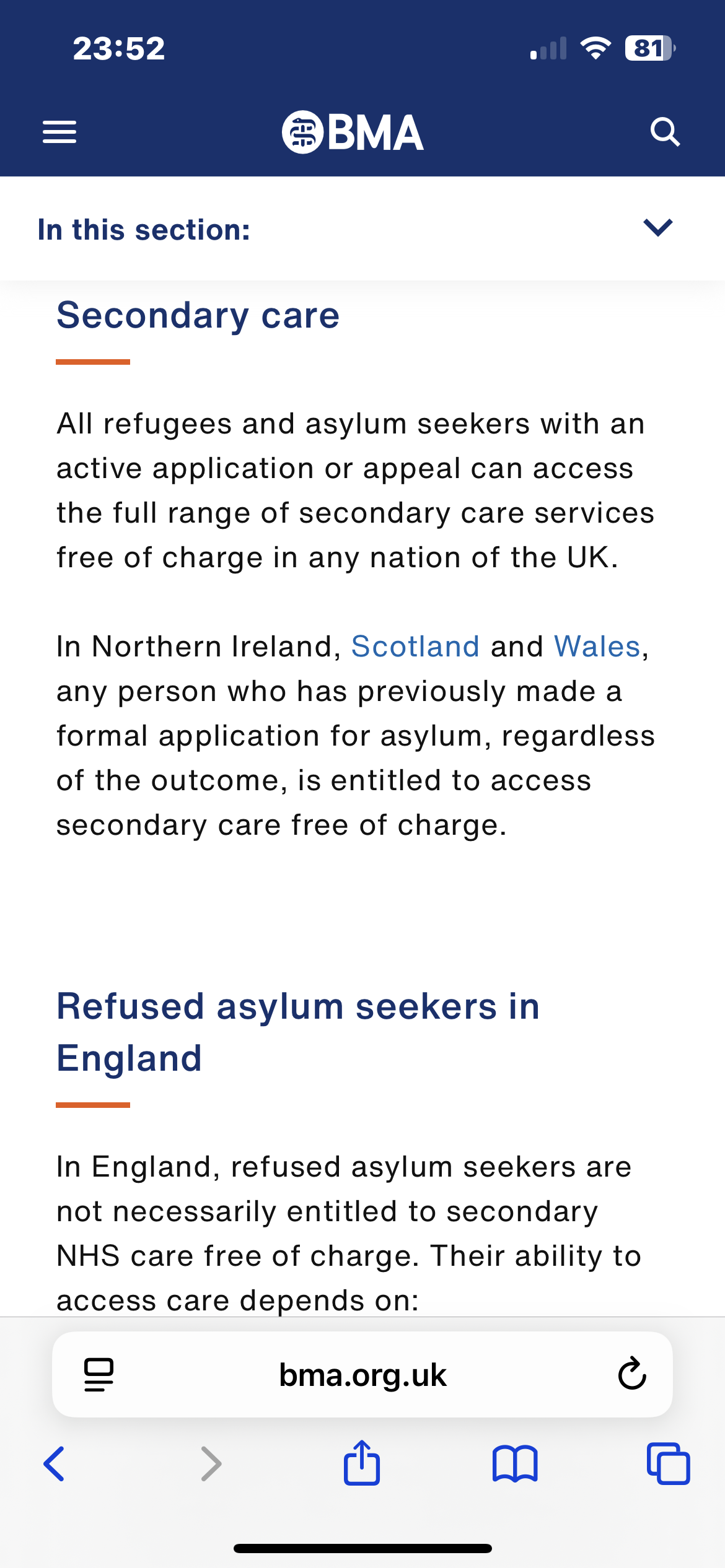Viewport: 725px width, 1568px height.
Task: Edit the bma.org.uk address field
Action: coord(362,1375)
